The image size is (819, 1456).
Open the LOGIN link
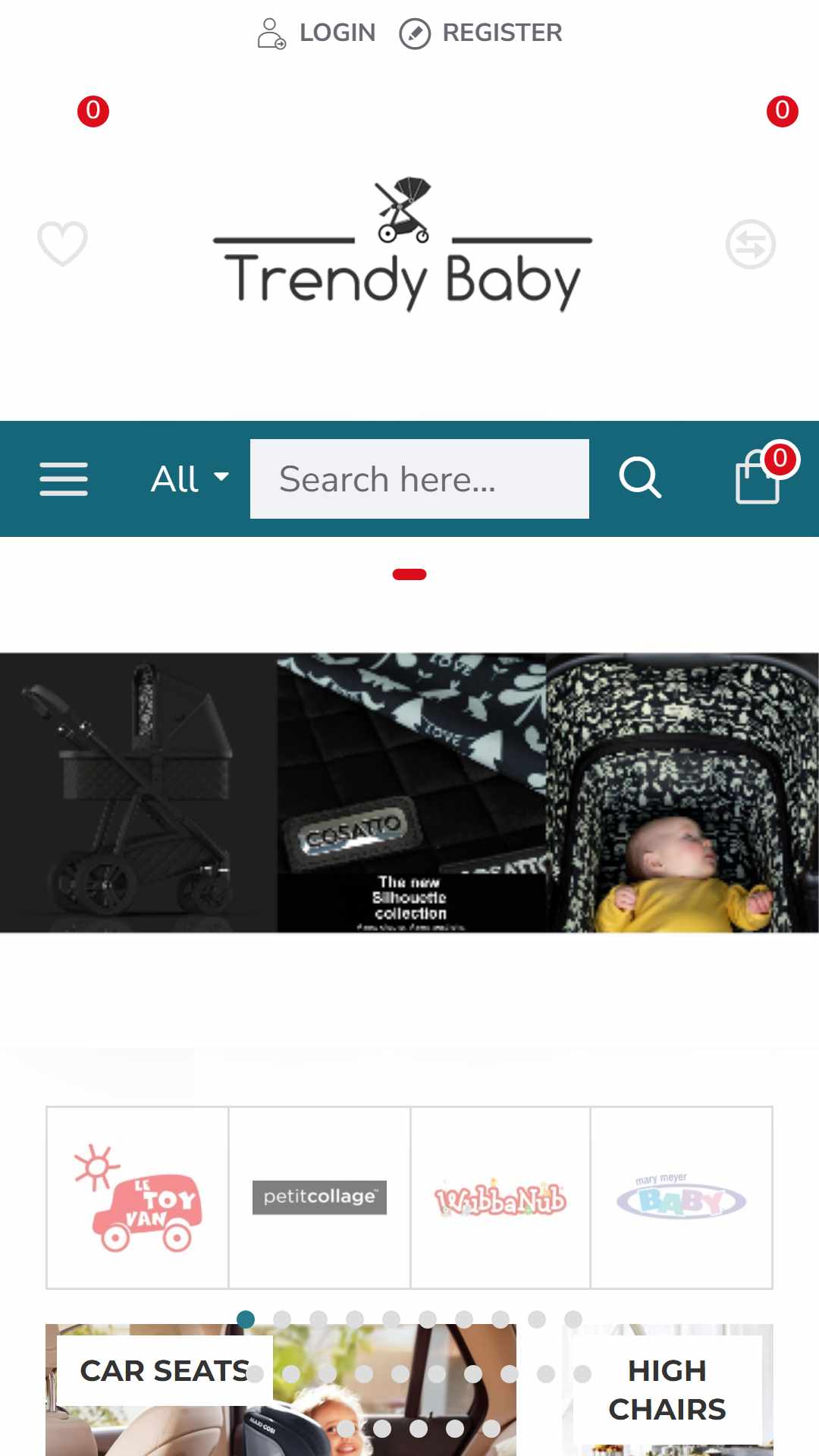click(x=316, y=33)
